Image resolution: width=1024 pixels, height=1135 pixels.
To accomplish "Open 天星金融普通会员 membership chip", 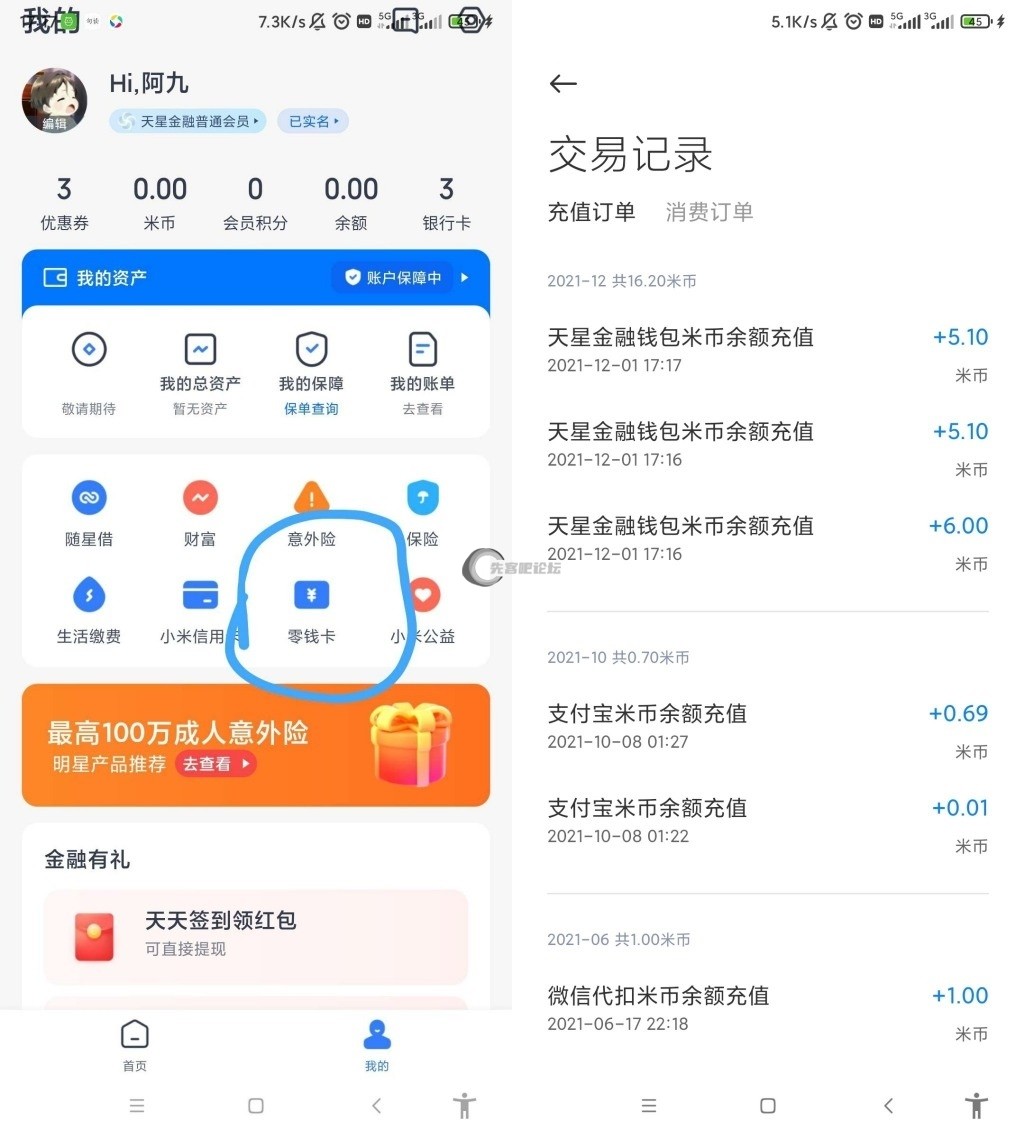I will click(x=187, y=121).
